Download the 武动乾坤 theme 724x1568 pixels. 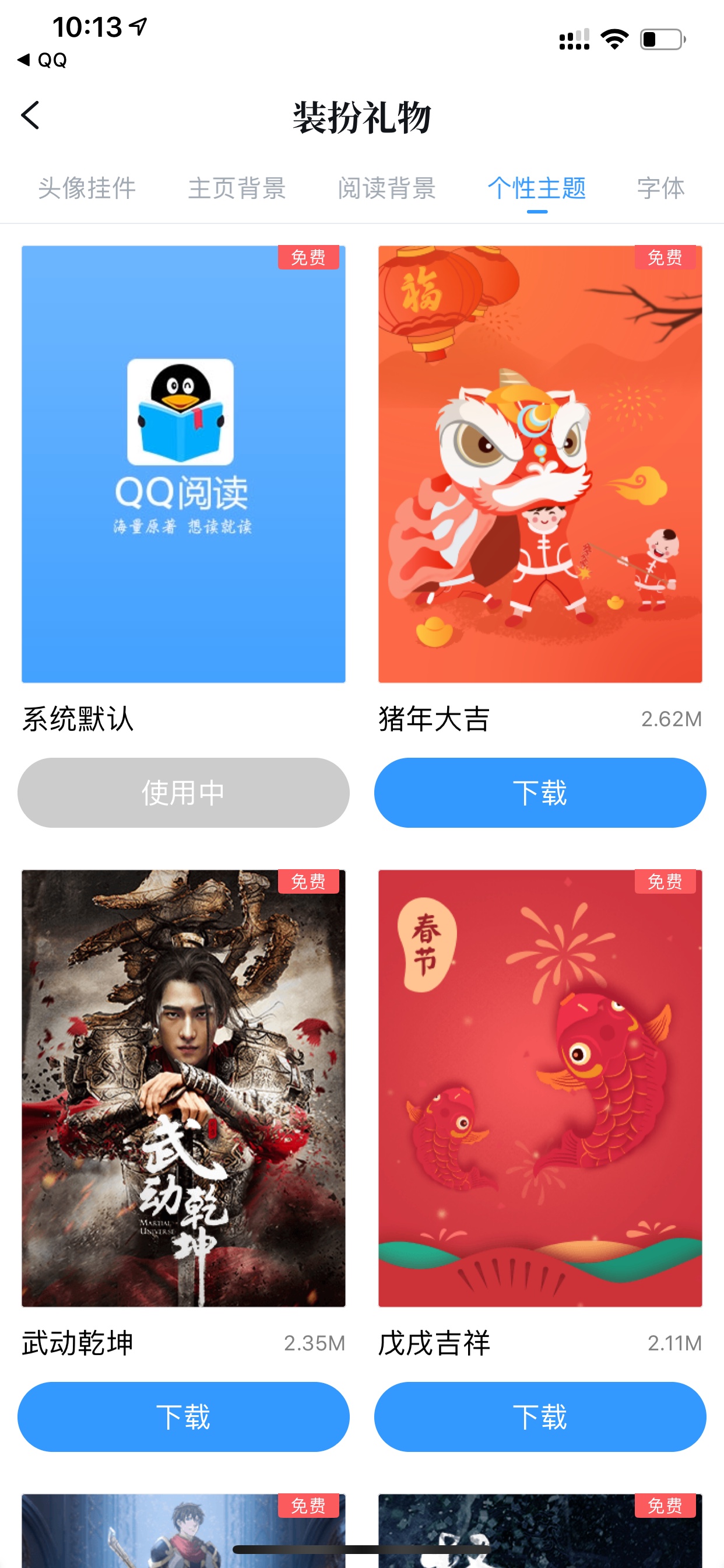click(183, 1416)
